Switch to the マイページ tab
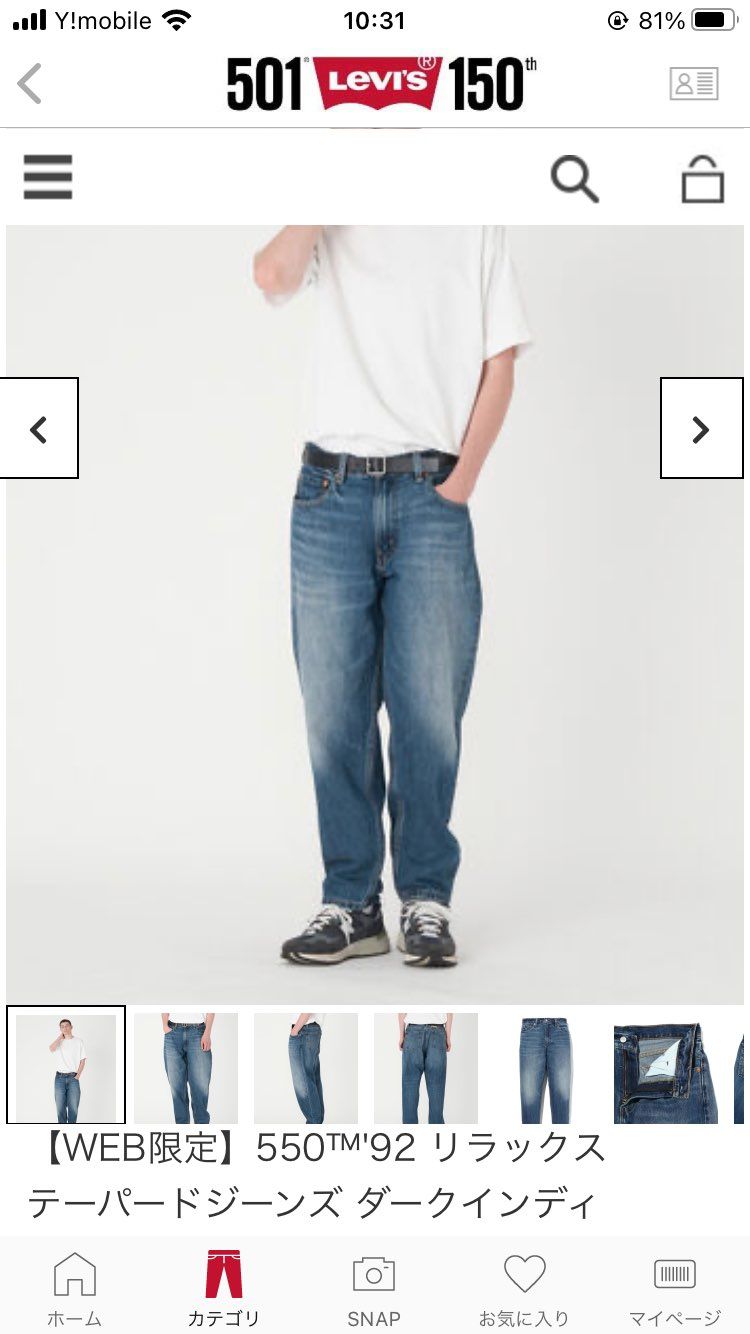Image resolution: width=750 pixels, height=1334 pixels. [x=674, y=1288]
